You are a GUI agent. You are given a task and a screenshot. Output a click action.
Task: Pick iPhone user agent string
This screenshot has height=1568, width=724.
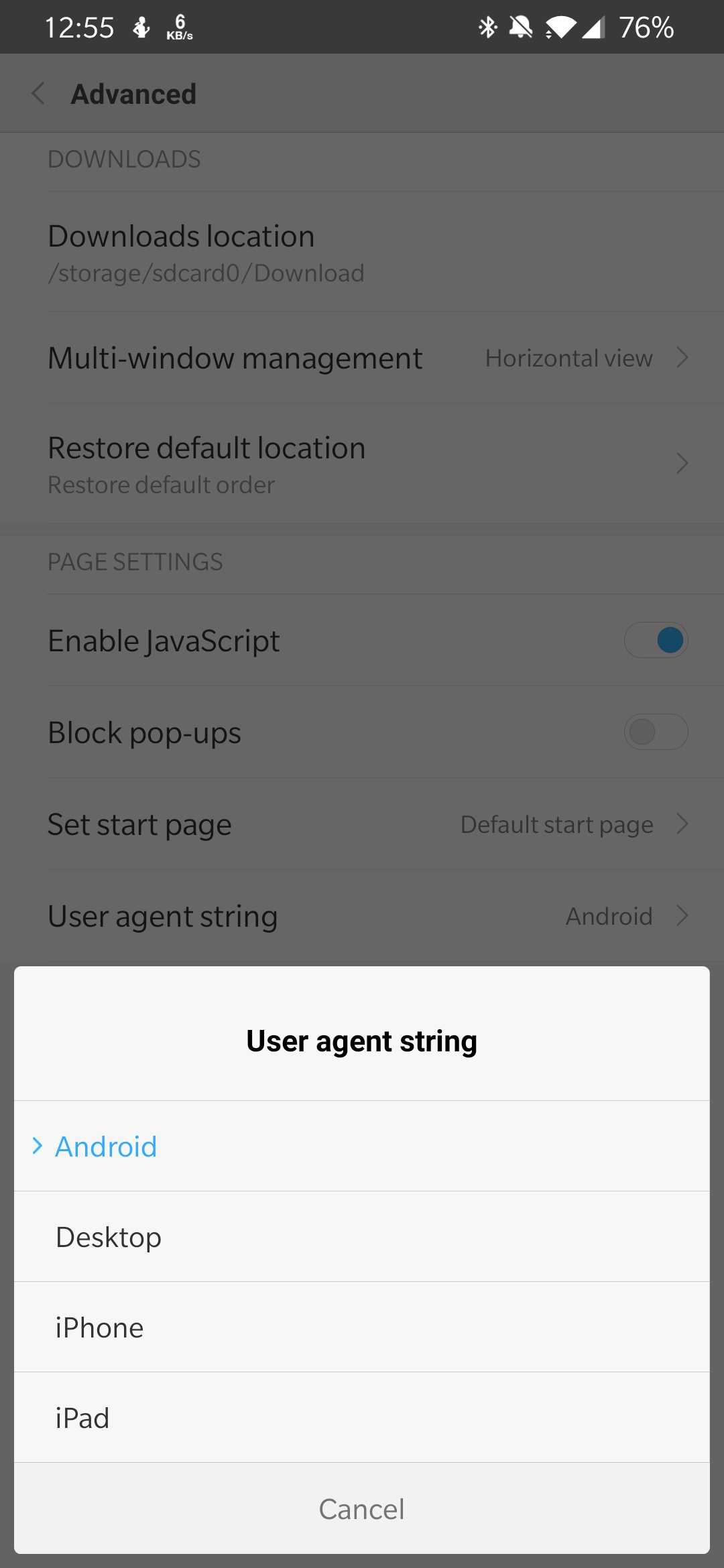coord(362,1327)
